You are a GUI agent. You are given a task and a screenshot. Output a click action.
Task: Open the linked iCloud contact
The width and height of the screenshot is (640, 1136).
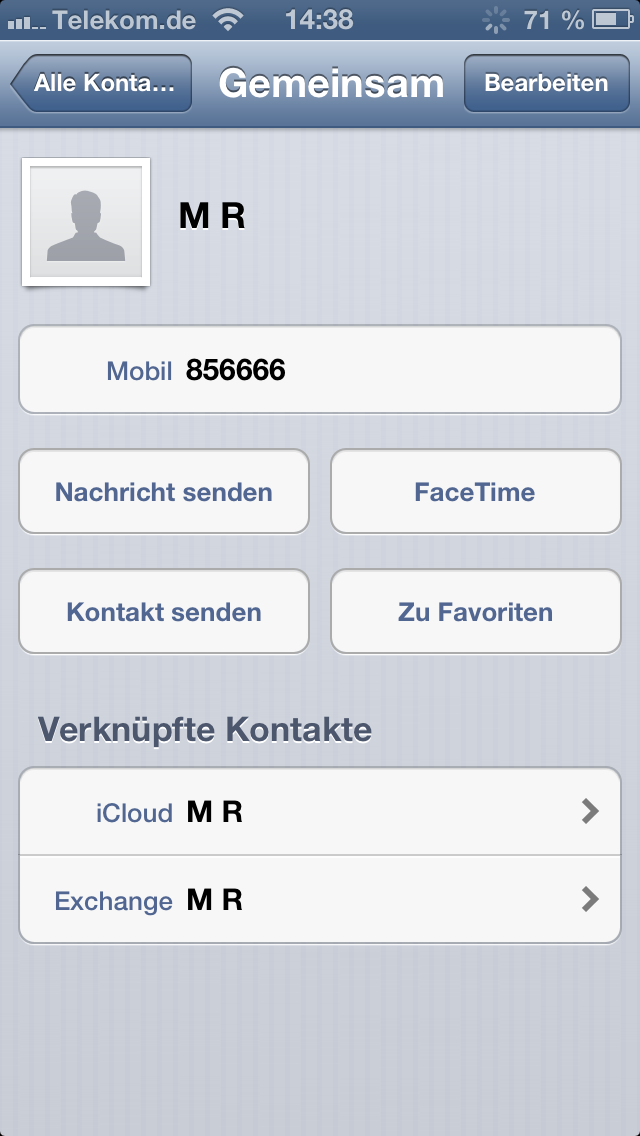pos(320,812)
